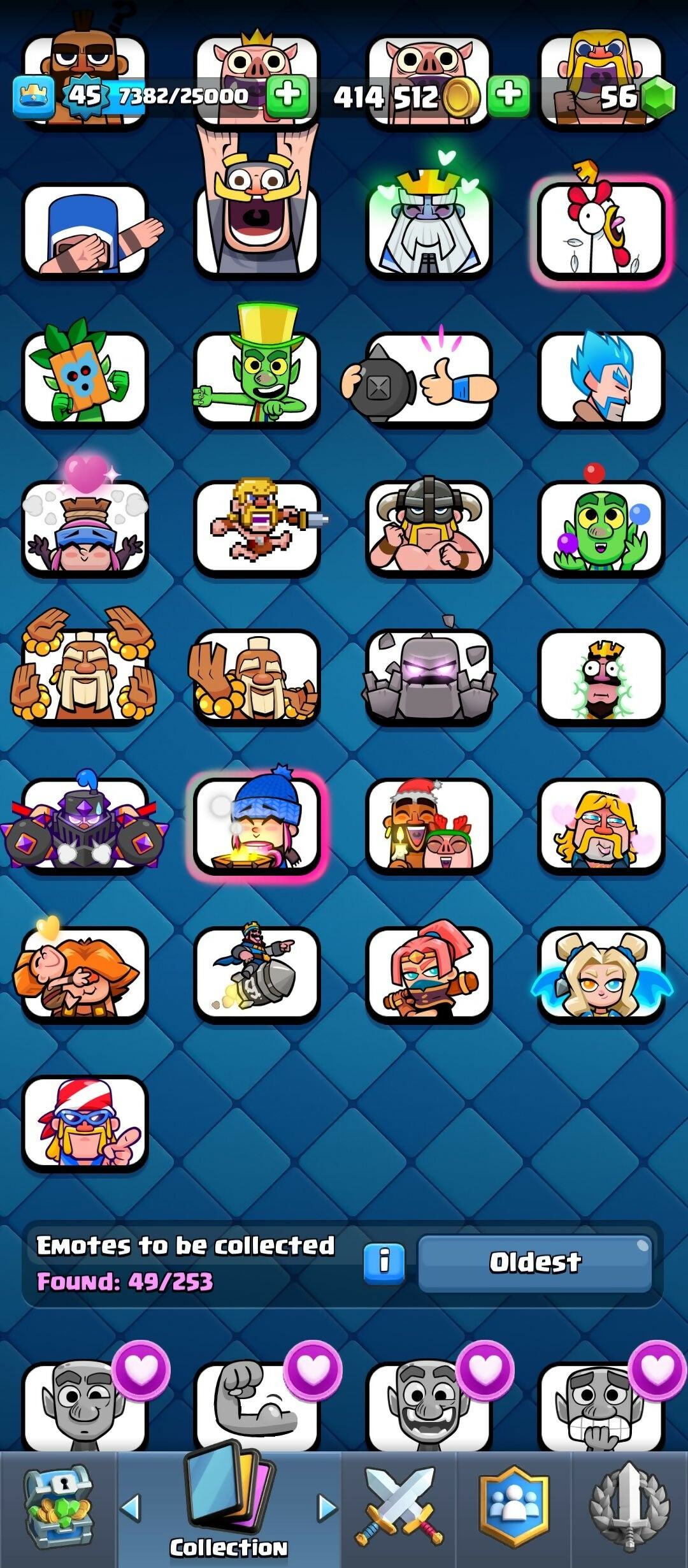
Task: Pick the juggling goblin emote
Action: (x=601, y=528)
